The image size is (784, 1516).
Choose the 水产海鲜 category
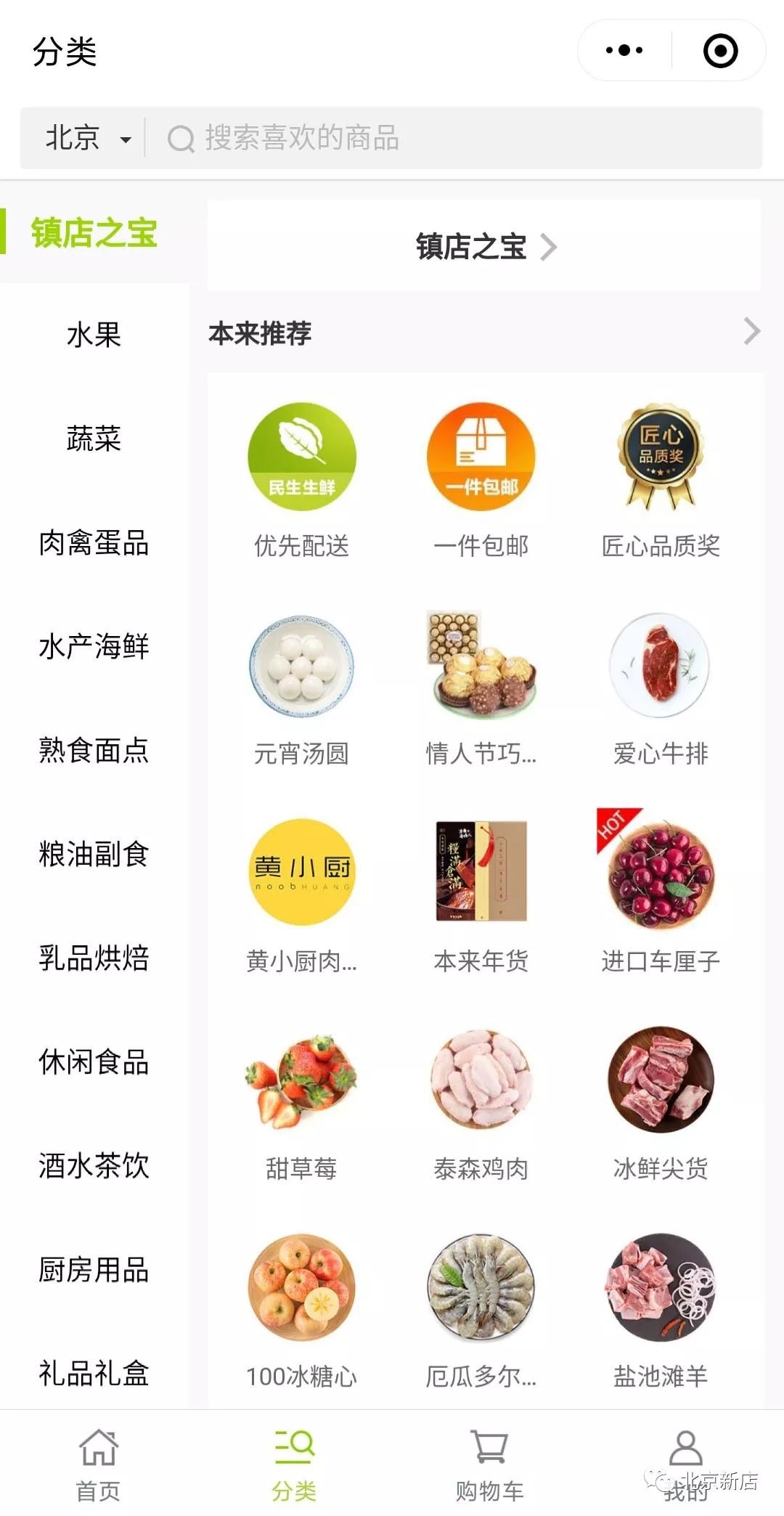[x=94, y=647]
